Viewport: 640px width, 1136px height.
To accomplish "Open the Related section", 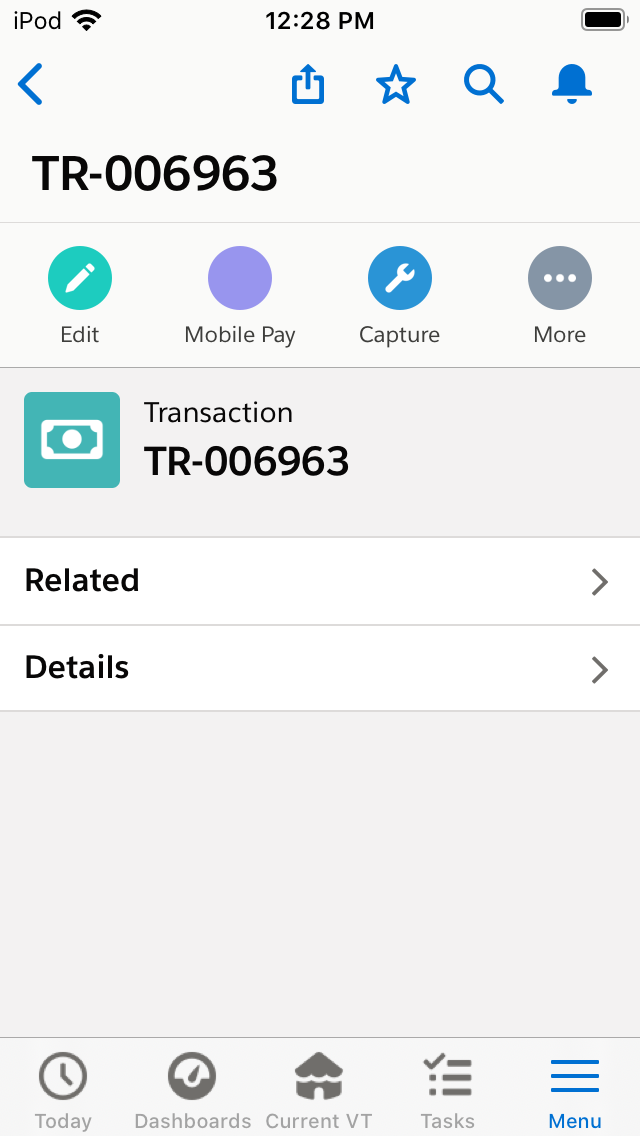I will 320,581.
